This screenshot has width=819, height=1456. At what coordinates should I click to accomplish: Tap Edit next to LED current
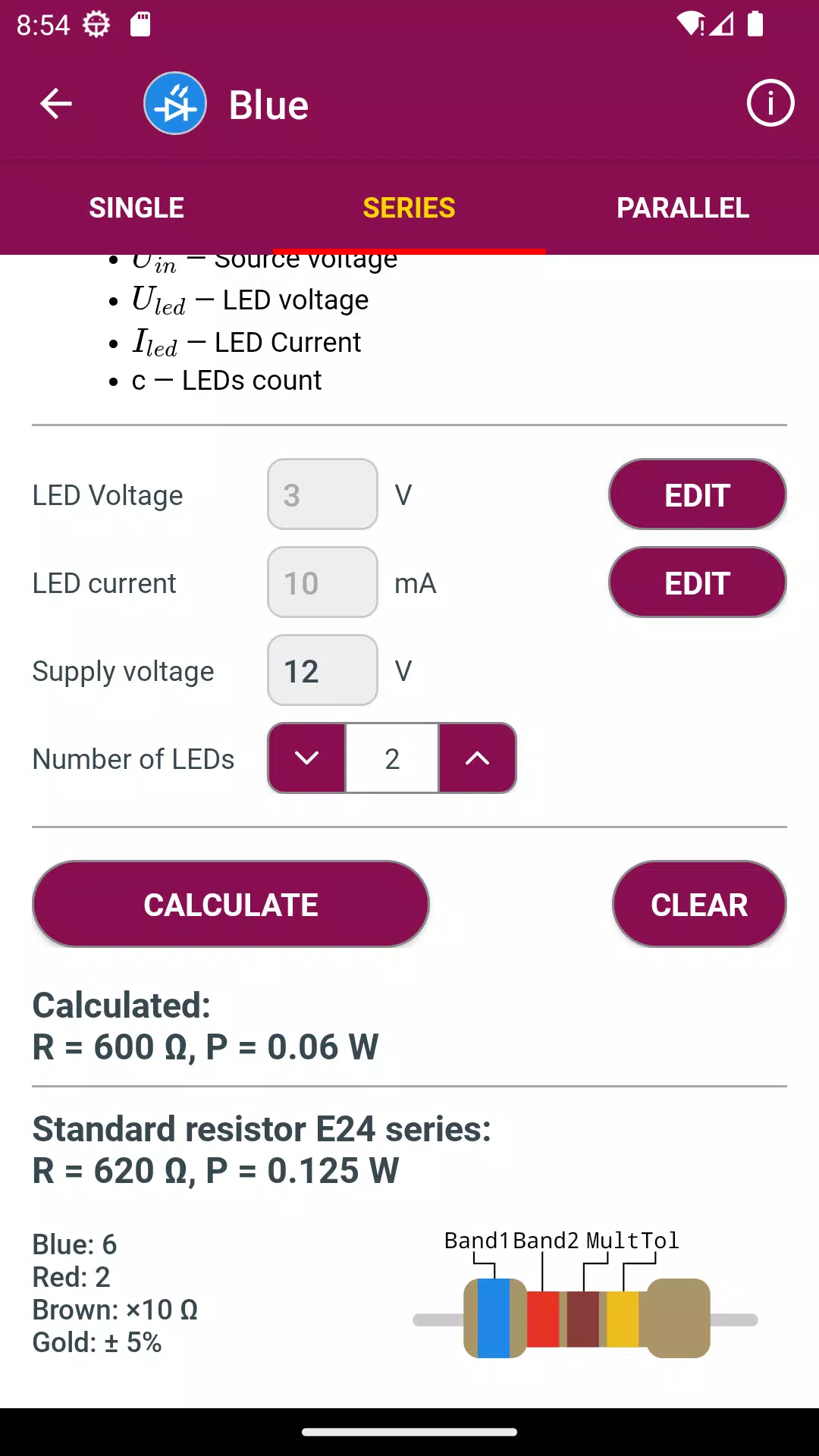(698, 582)
